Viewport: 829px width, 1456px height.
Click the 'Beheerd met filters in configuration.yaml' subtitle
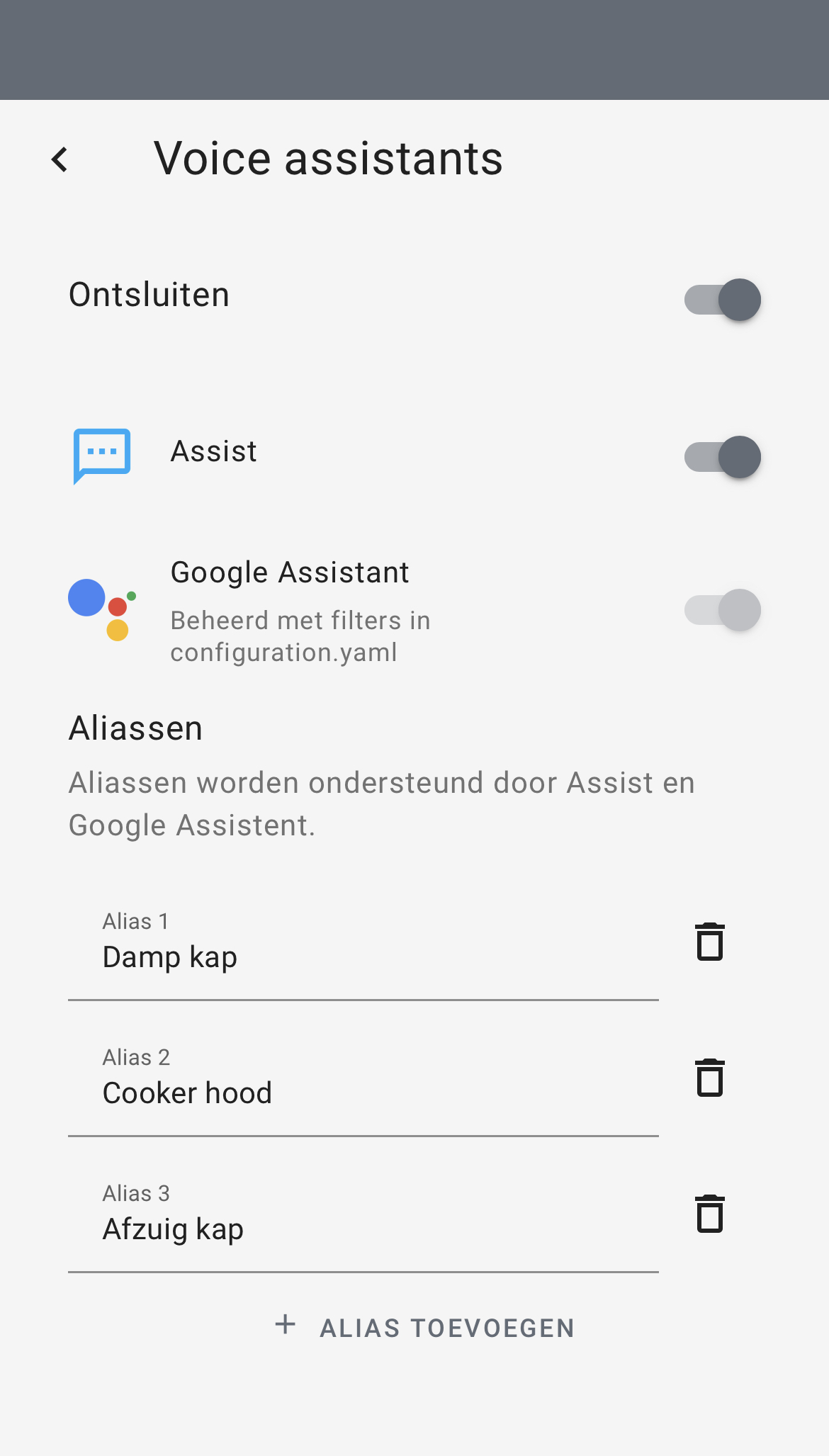point(301,636)
